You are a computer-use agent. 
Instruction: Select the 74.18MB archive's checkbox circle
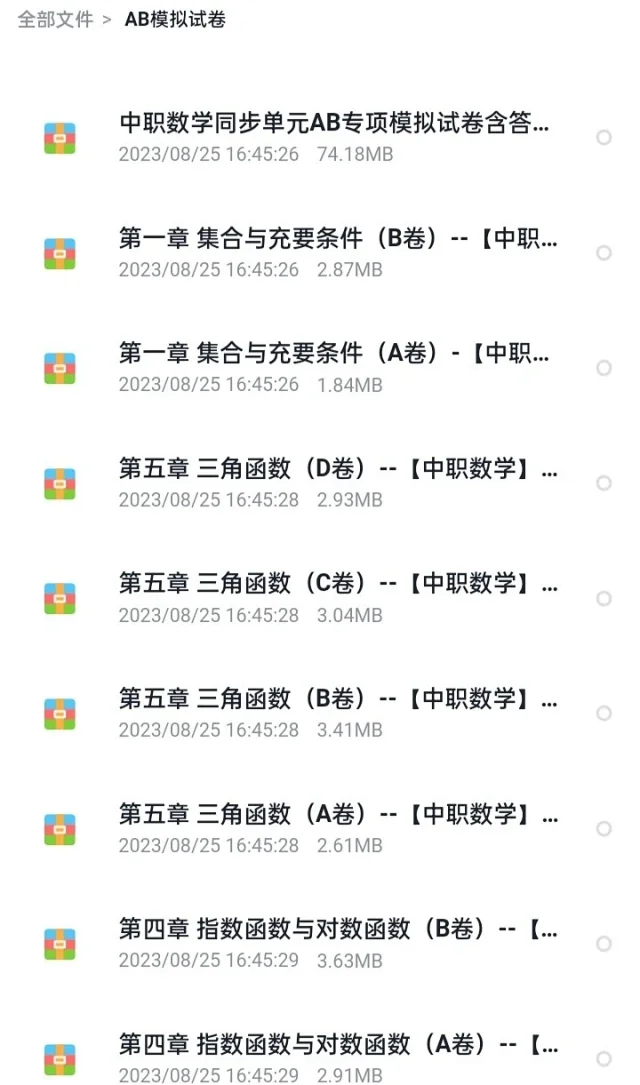603,138
